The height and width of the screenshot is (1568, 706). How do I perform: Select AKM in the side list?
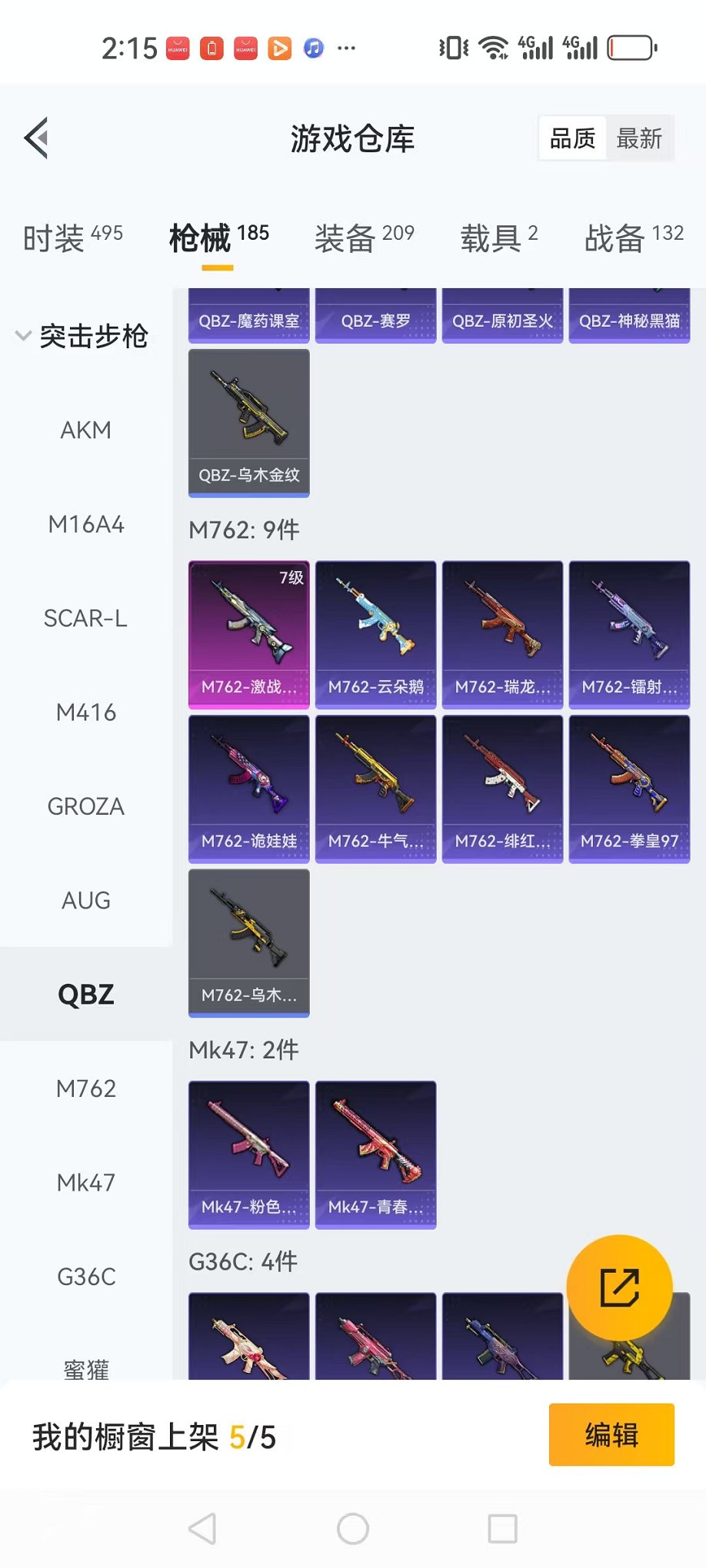(86, 430)
